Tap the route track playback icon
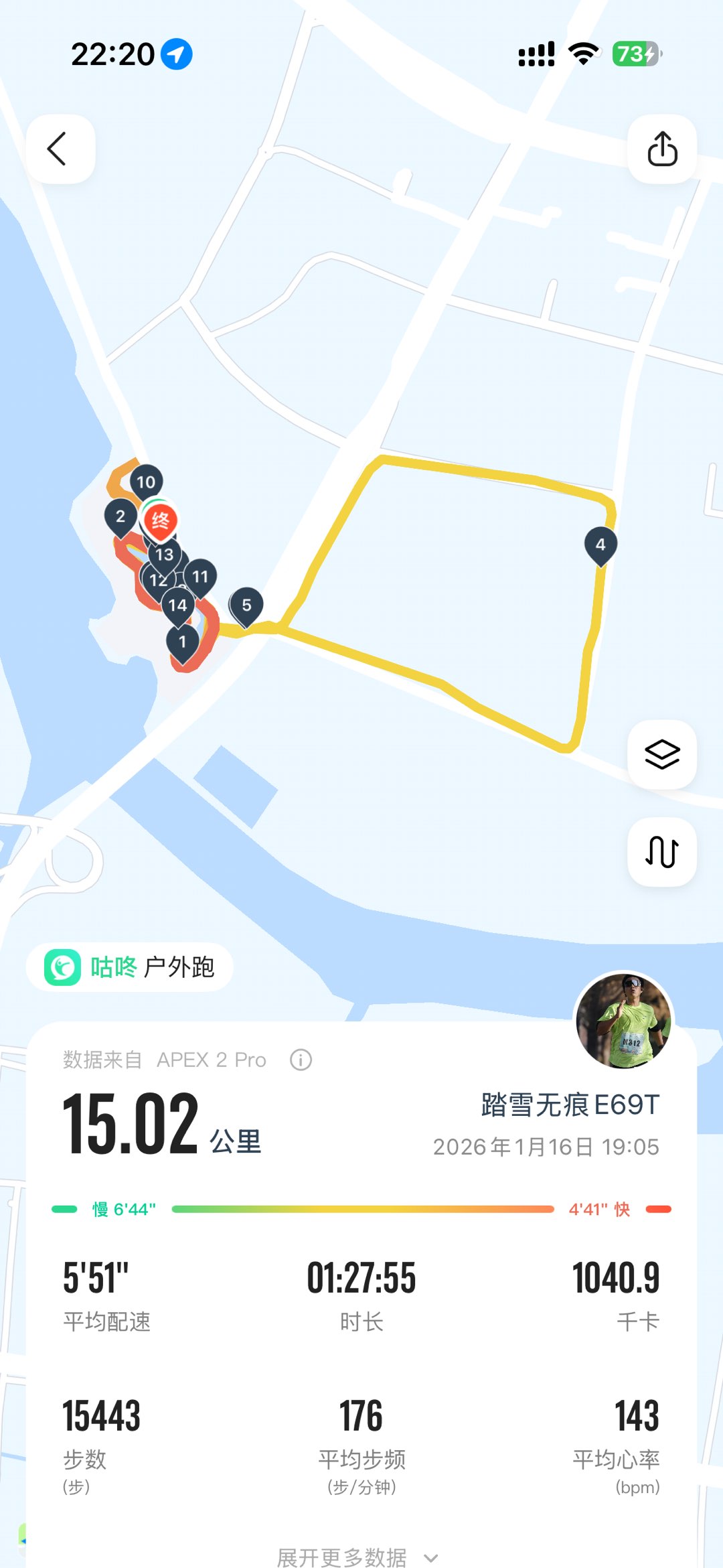 pyautogui.click(x=661, y=852)
